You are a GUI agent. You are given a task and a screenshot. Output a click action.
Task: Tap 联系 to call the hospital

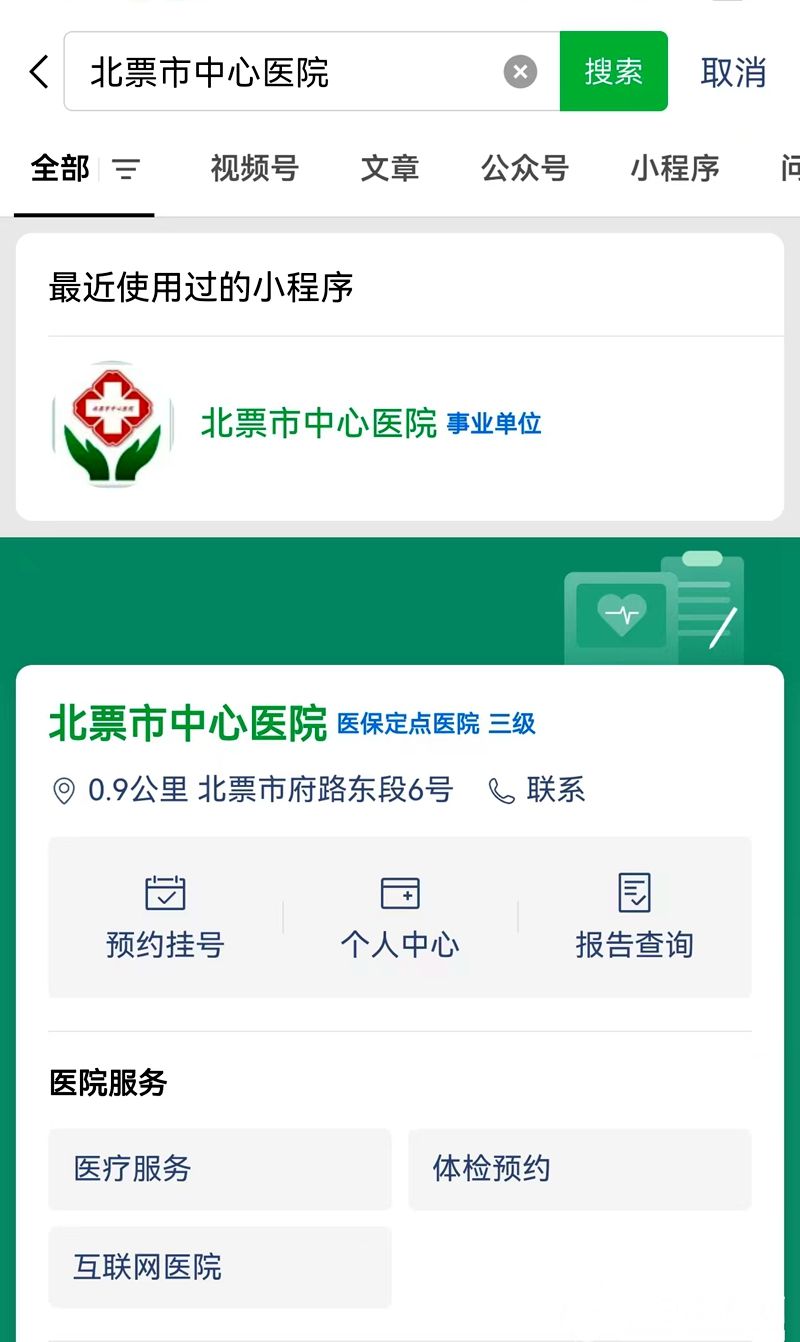point(537,790)
